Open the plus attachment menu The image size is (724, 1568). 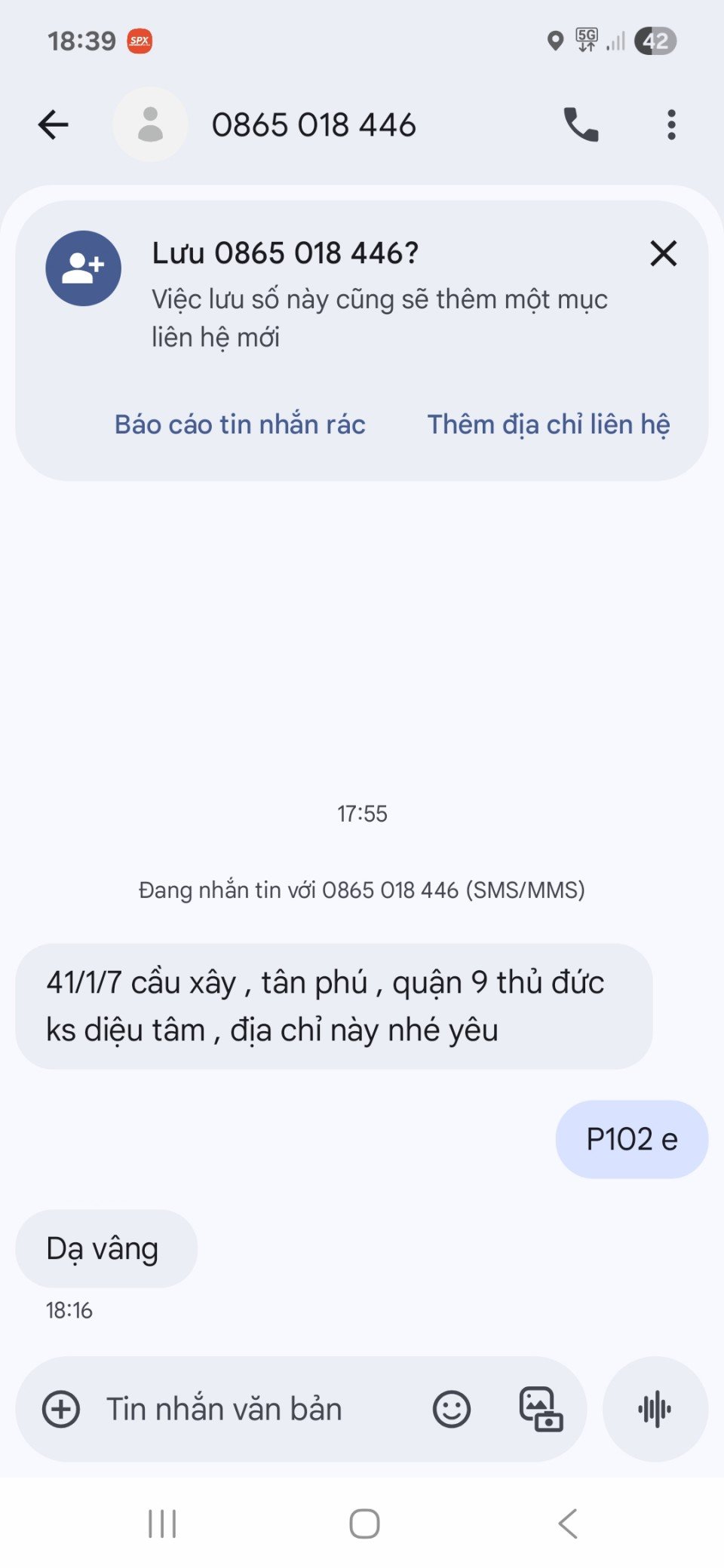tap(61, 1409)
